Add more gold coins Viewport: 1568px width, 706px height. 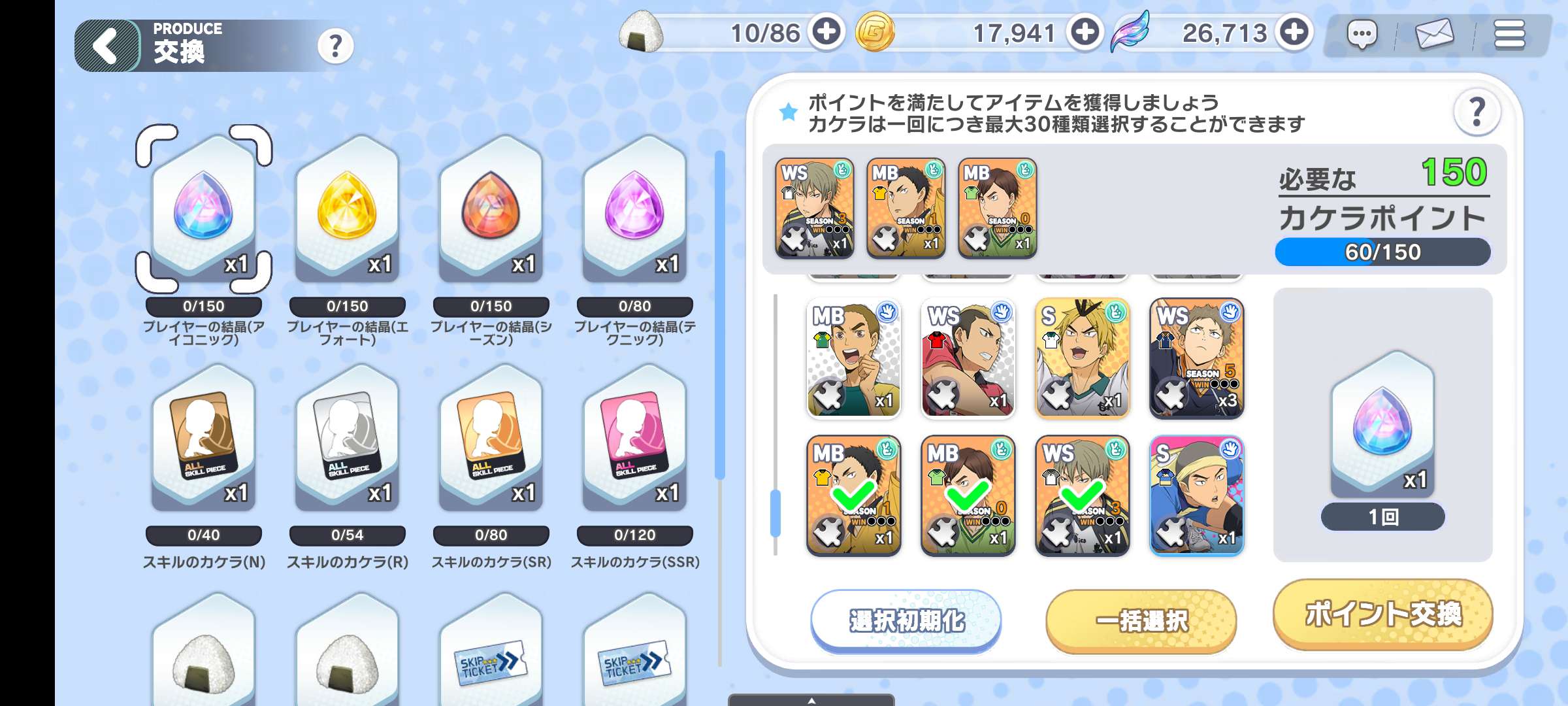click(x=1085, y=32)
